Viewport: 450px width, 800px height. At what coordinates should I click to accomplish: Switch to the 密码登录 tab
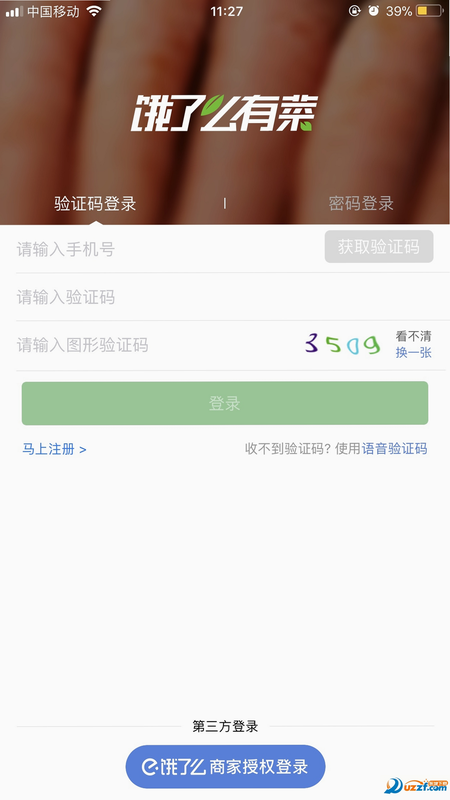coord(361,203)
